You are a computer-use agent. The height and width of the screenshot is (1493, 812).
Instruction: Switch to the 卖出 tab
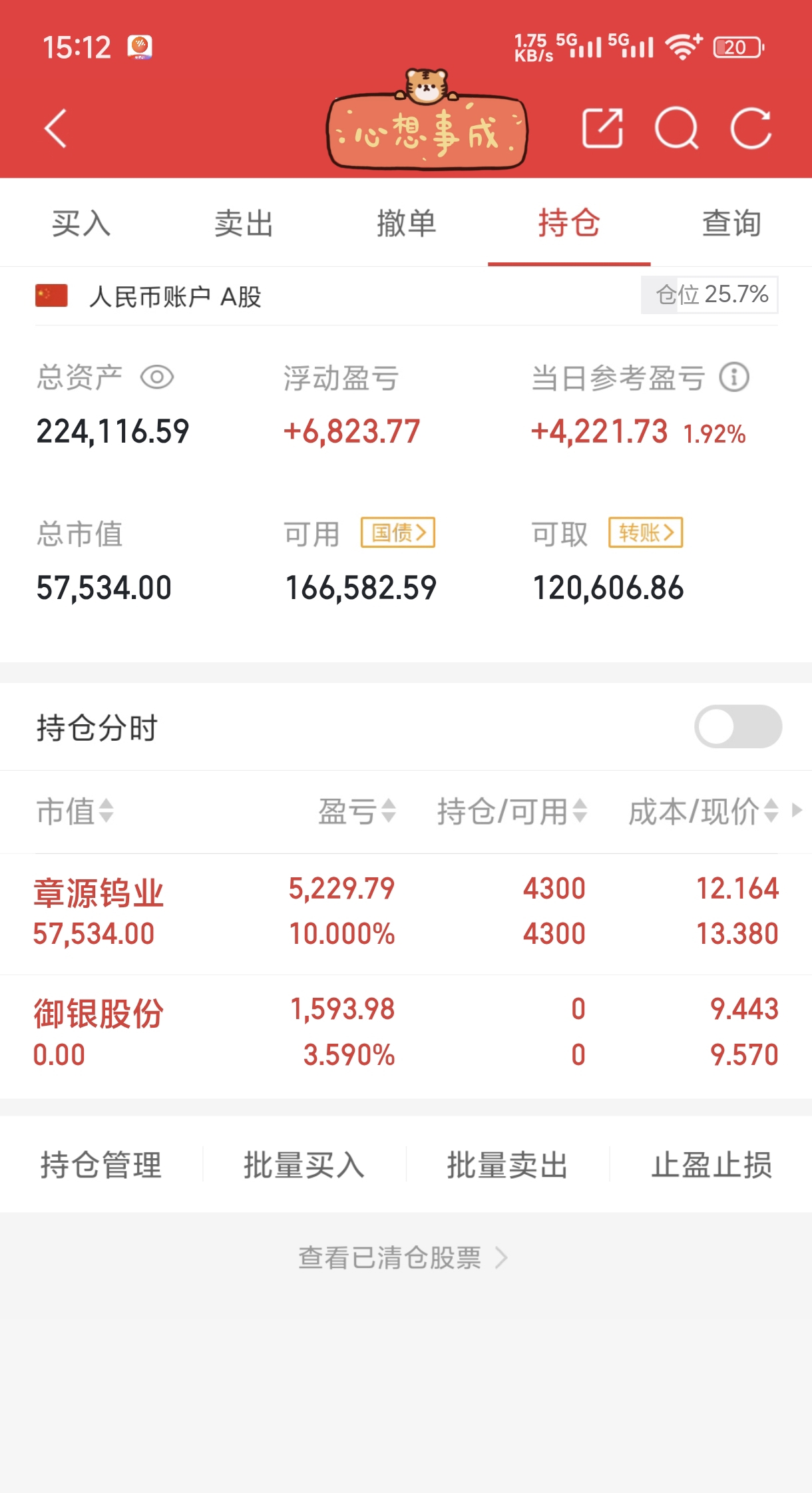[x=244, y=223]
